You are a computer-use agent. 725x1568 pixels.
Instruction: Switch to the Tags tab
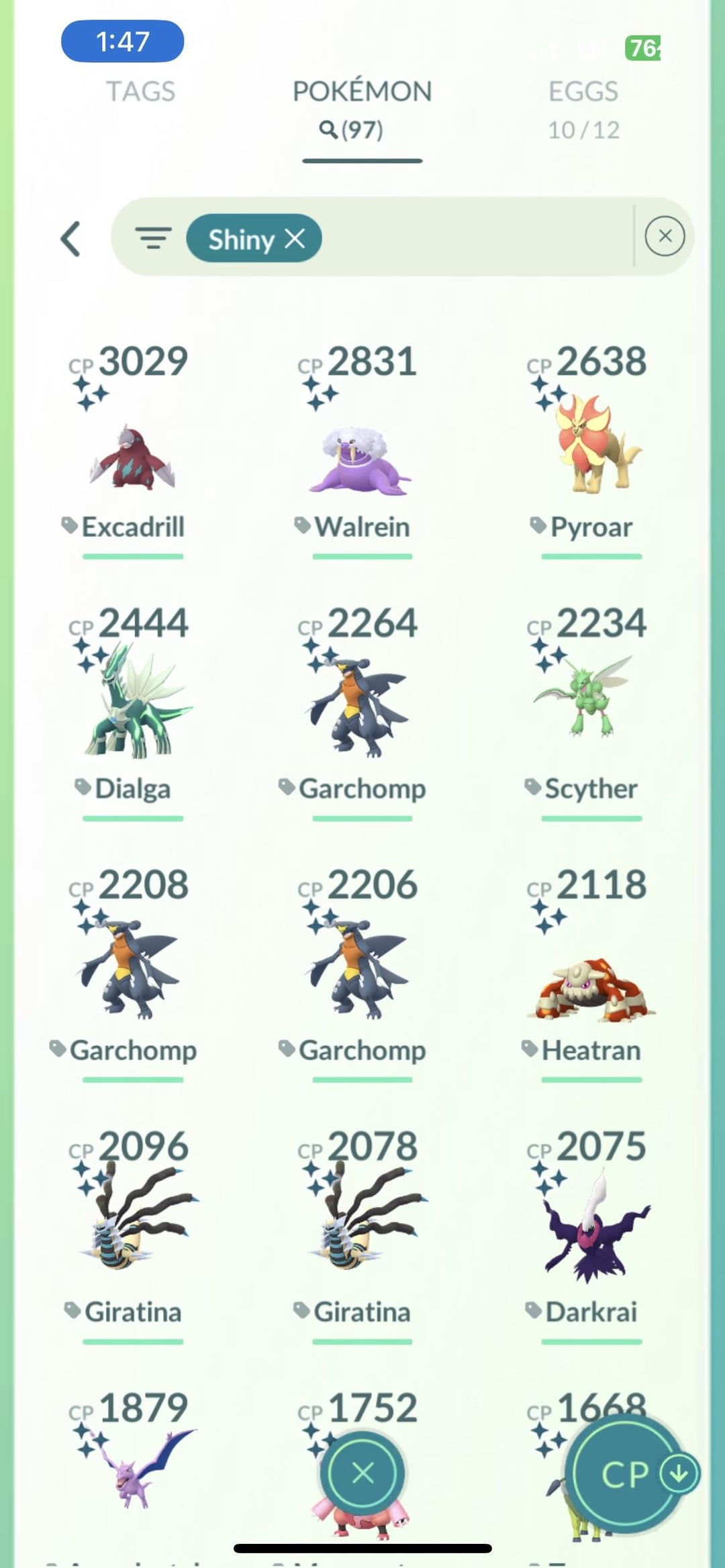[140, 92]
